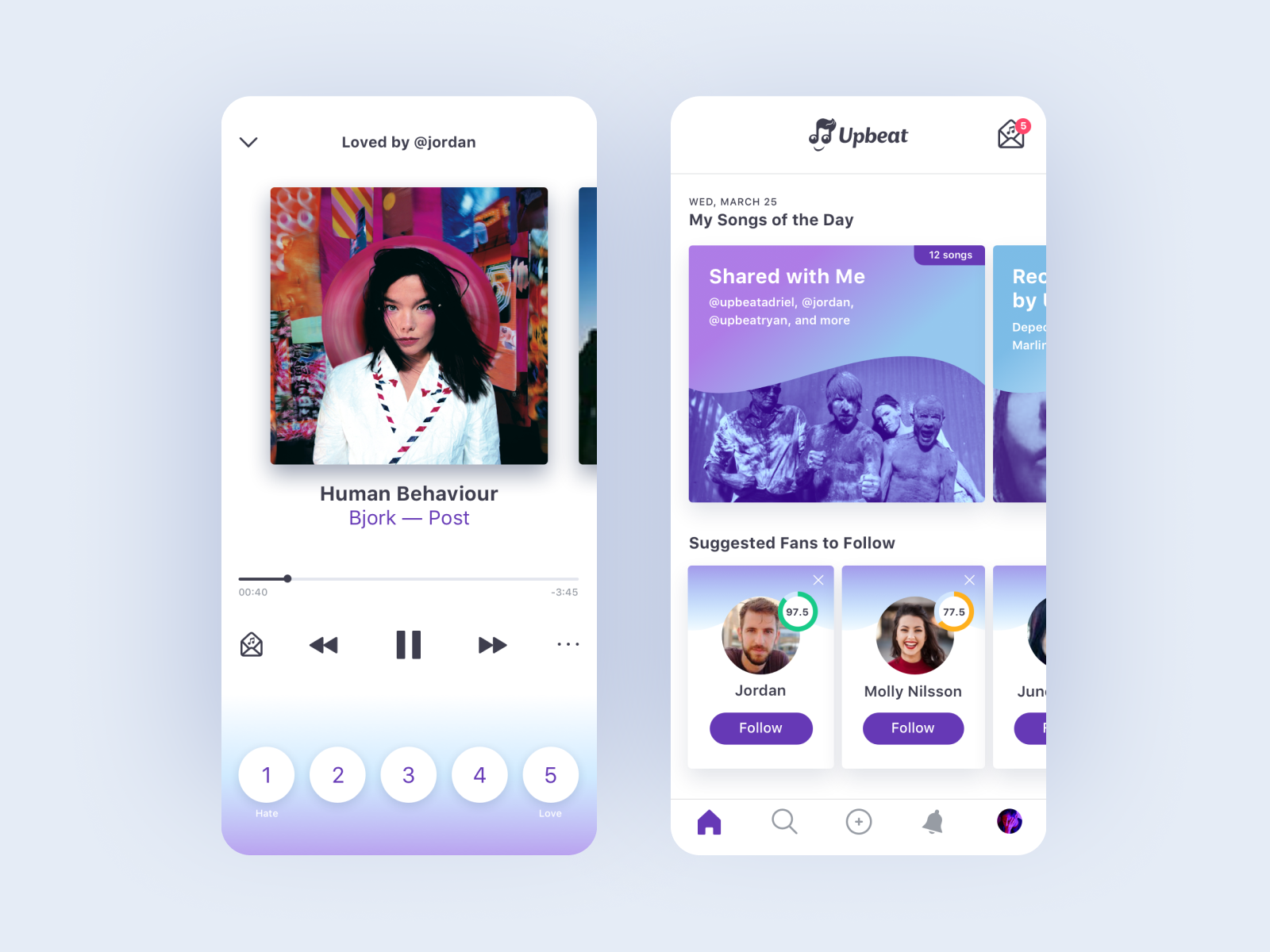Rate the song 2
The image size is (1270, 952).
click(x=338, y=775)
